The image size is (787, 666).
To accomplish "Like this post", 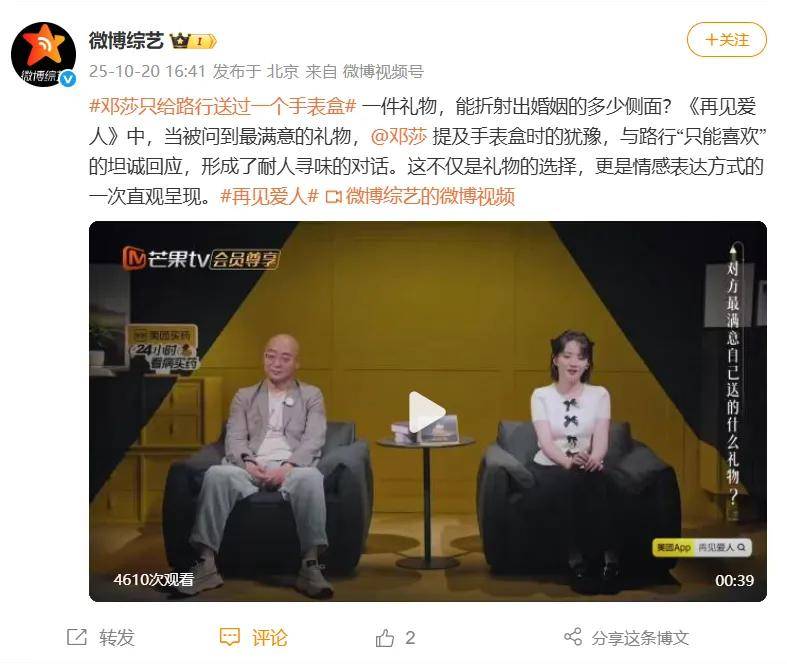I will [396, 637].
